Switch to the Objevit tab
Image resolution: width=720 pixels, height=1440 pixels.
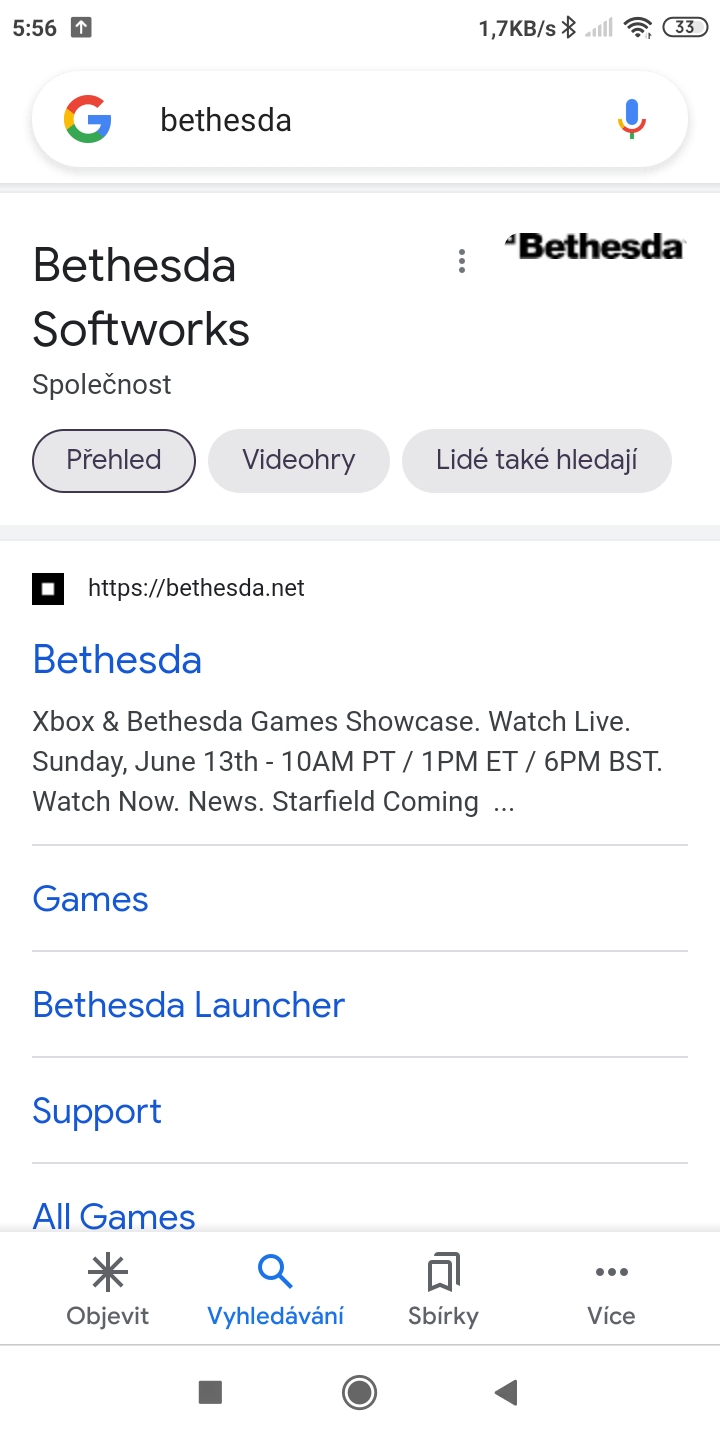click(108, 1290)
